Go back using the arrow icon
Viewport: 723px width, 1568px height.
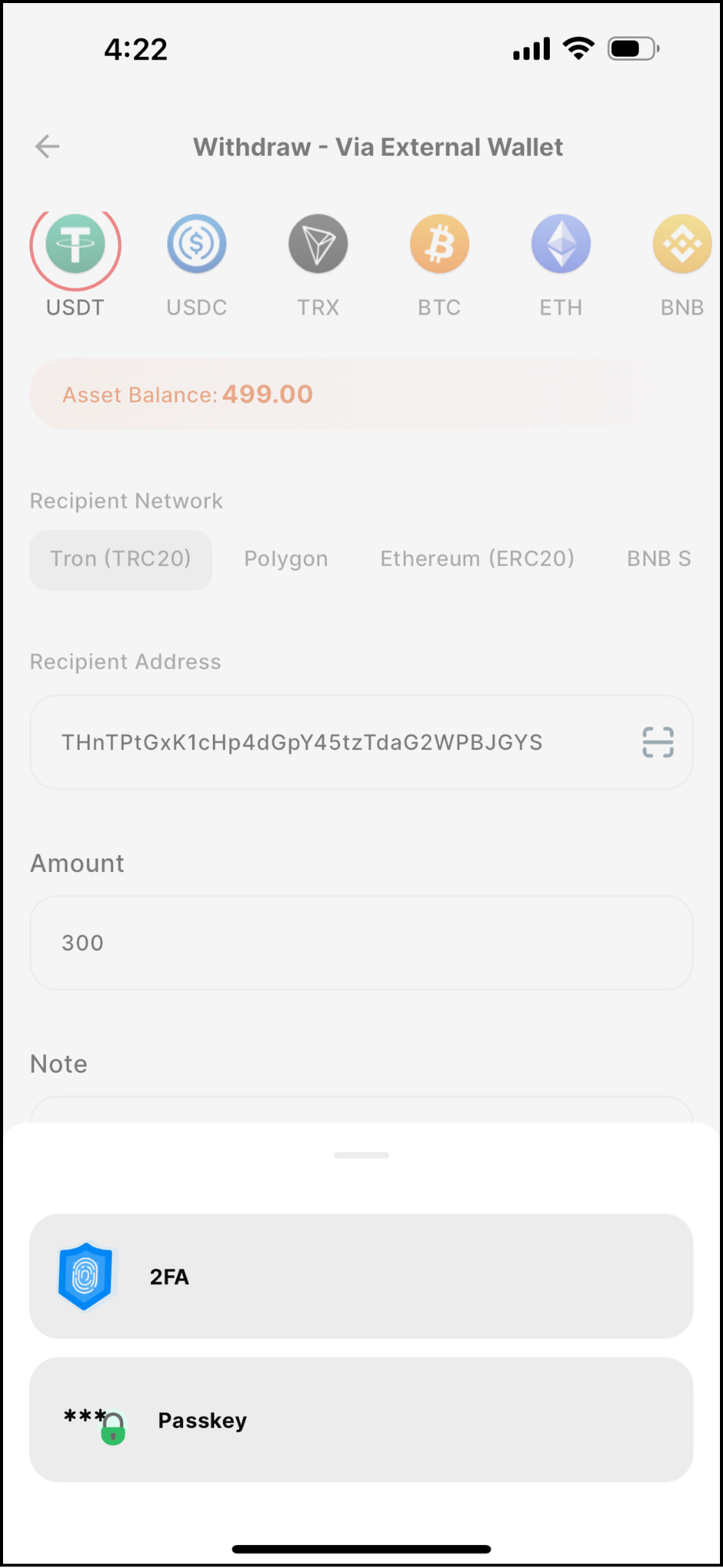coord(47,146)
